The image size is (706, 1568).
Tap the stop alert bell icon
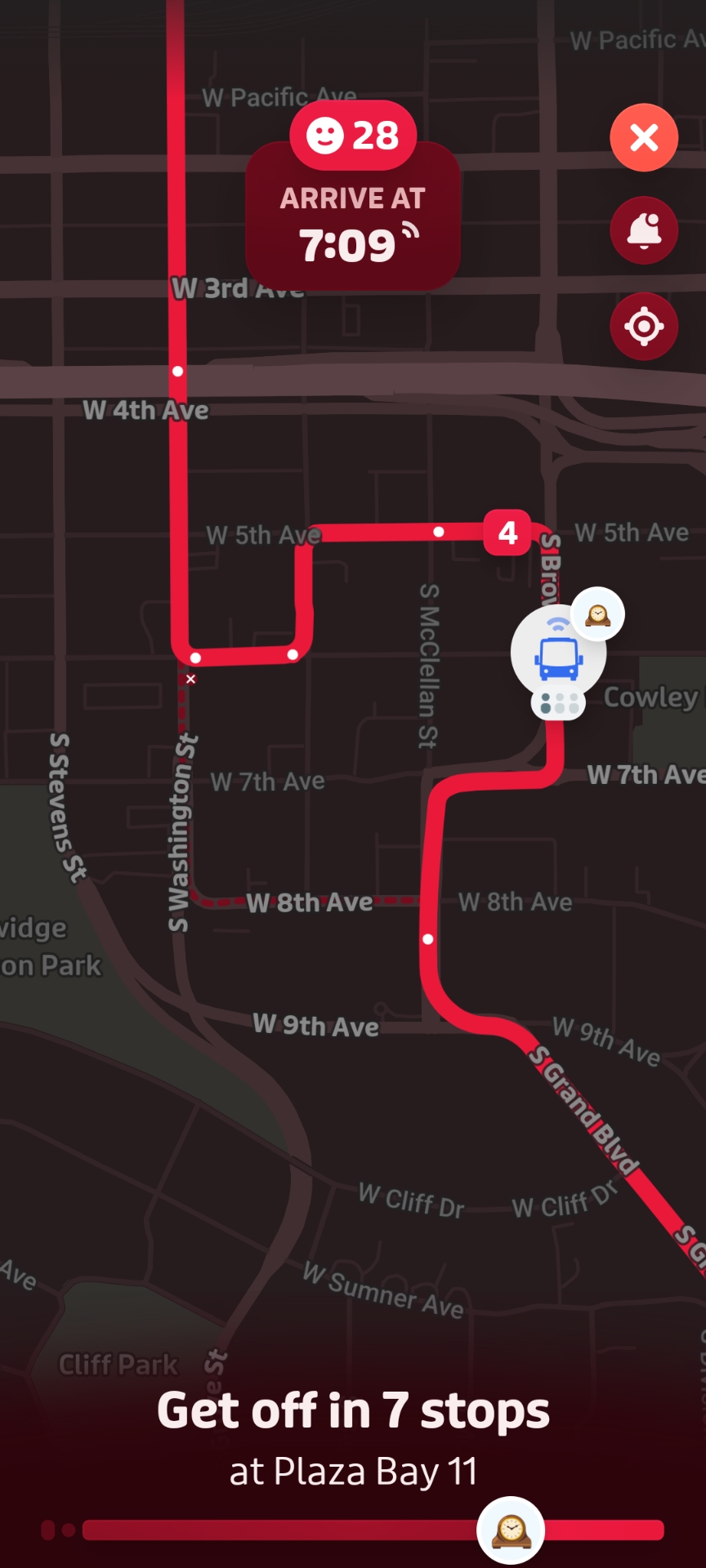click(644, 230)
